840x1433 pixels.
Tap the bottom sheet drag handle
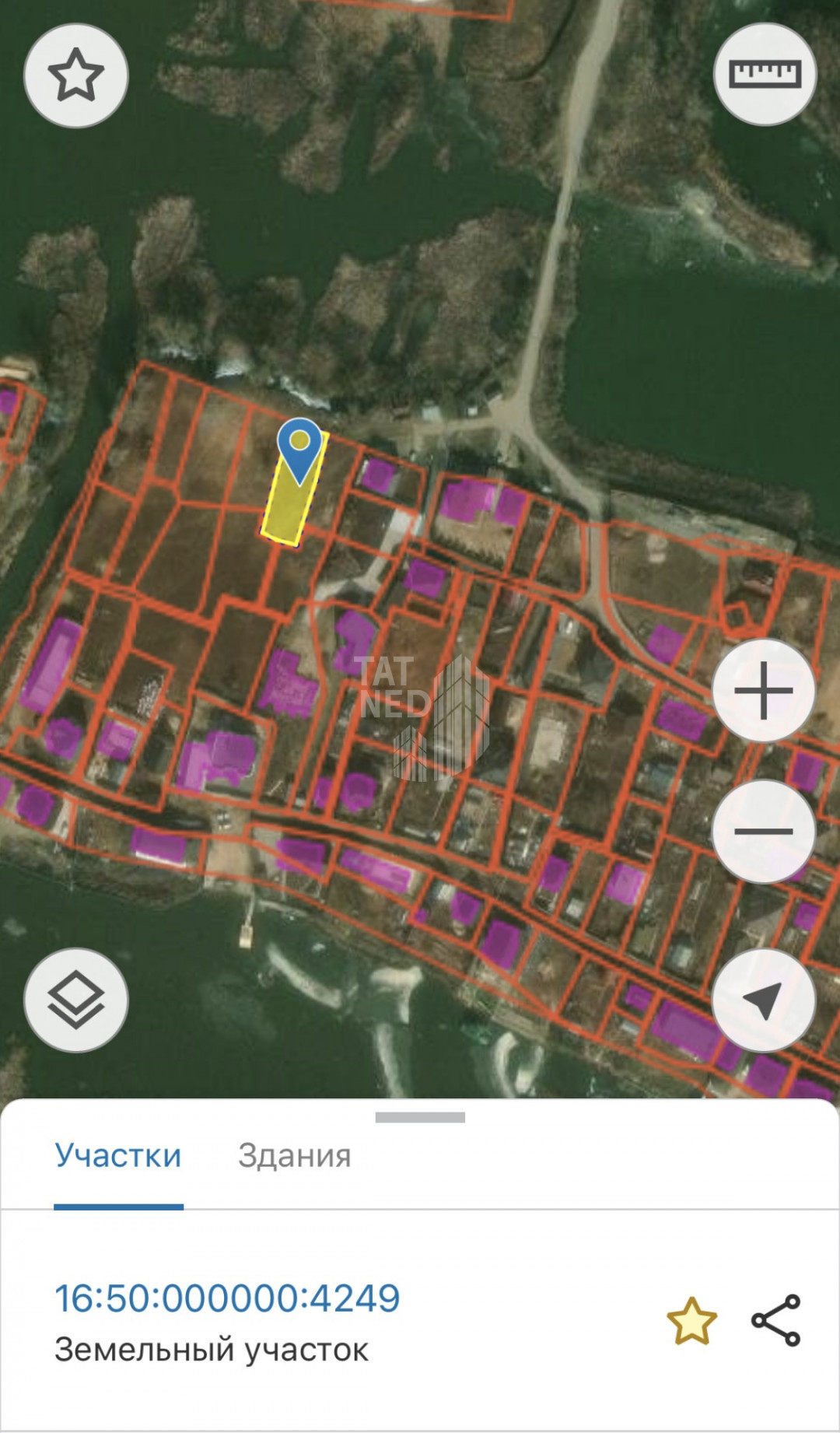pos(420,1117)
